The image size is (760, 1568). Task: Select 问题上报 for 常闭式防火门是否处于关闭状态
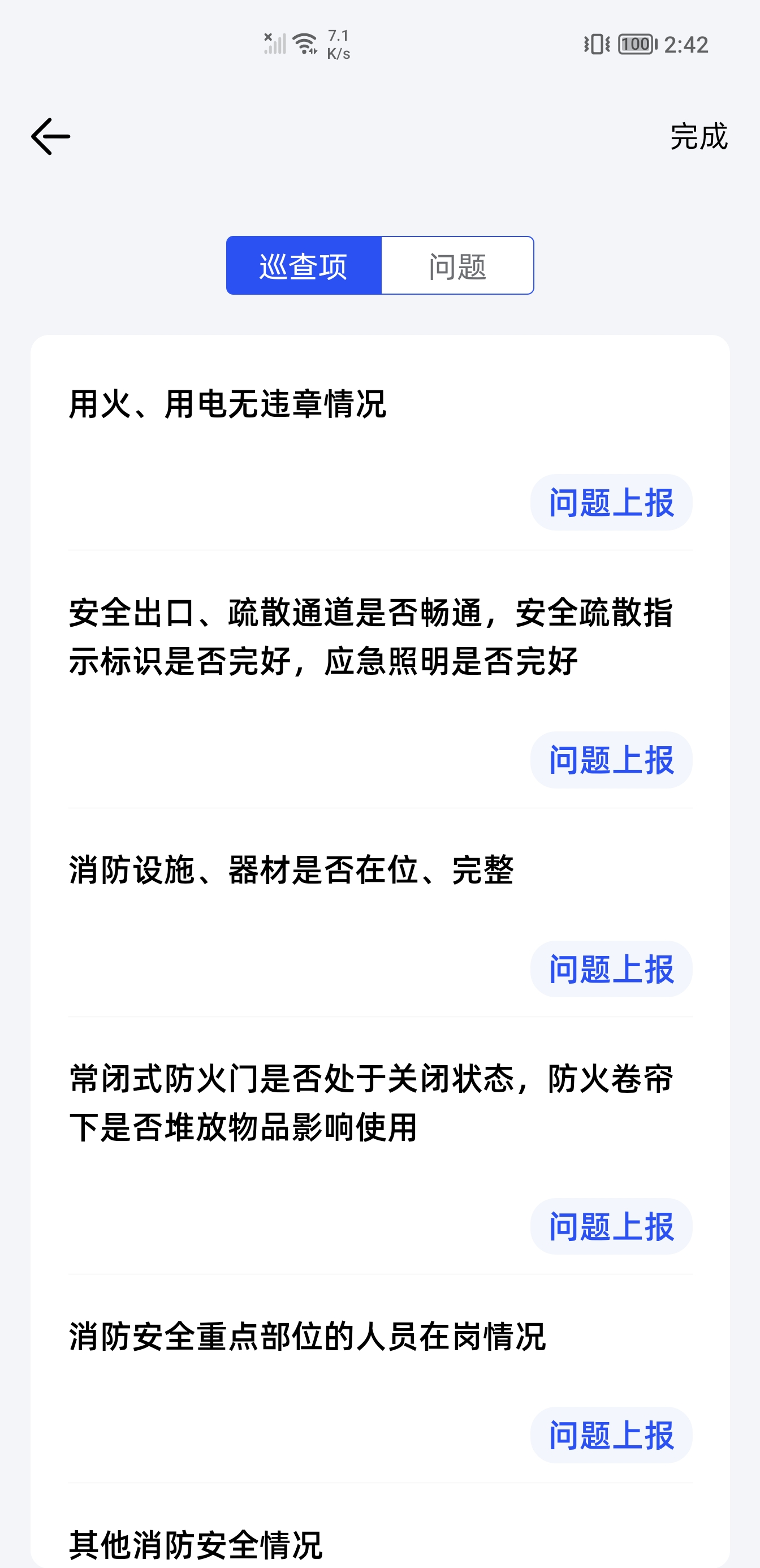click(611, 1226)
